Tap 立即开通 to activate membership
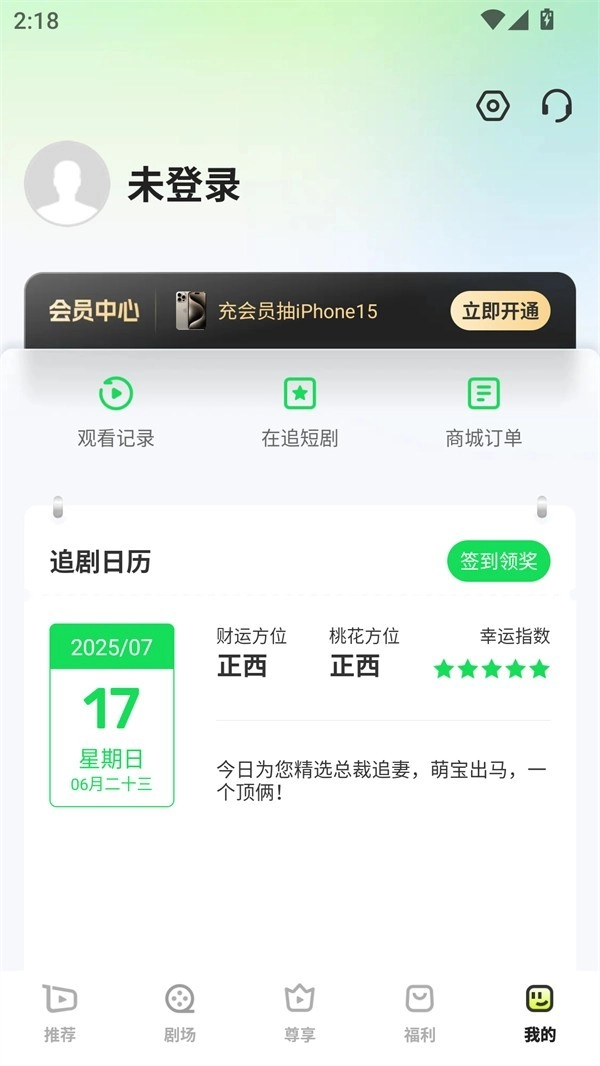 (500, 311)
